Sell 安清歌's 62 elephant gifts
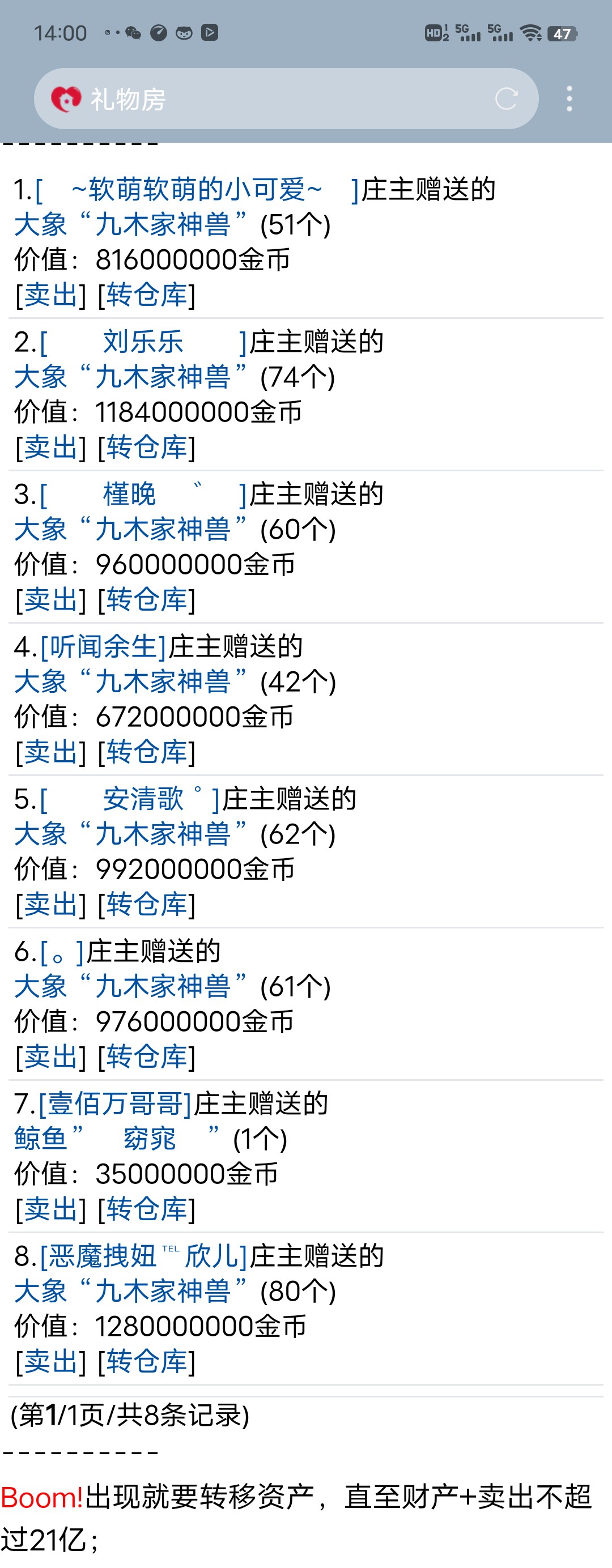 pyautogui.click(x=50, y=905)
